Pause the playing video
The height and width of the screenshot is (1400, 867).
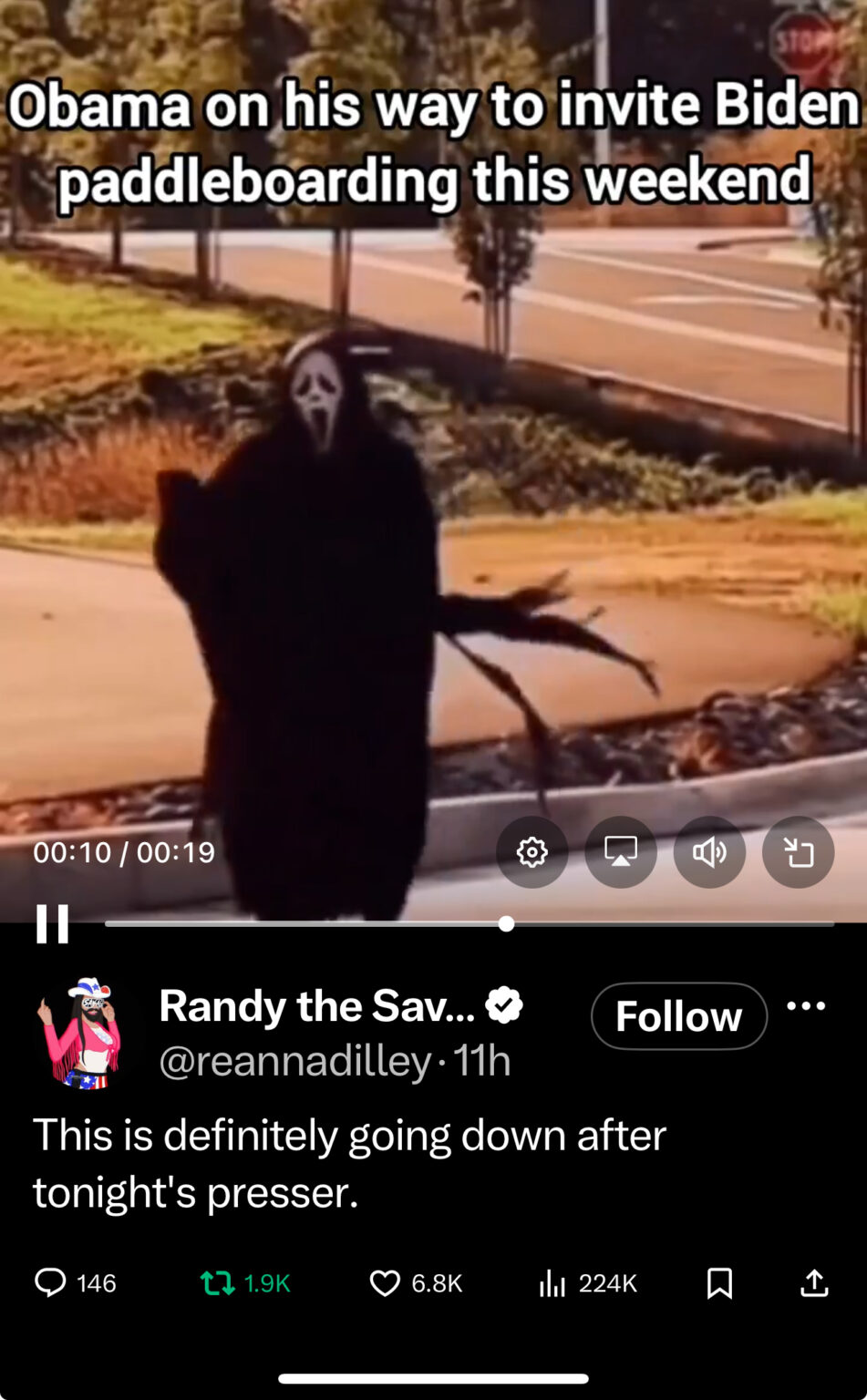[52, 923]
